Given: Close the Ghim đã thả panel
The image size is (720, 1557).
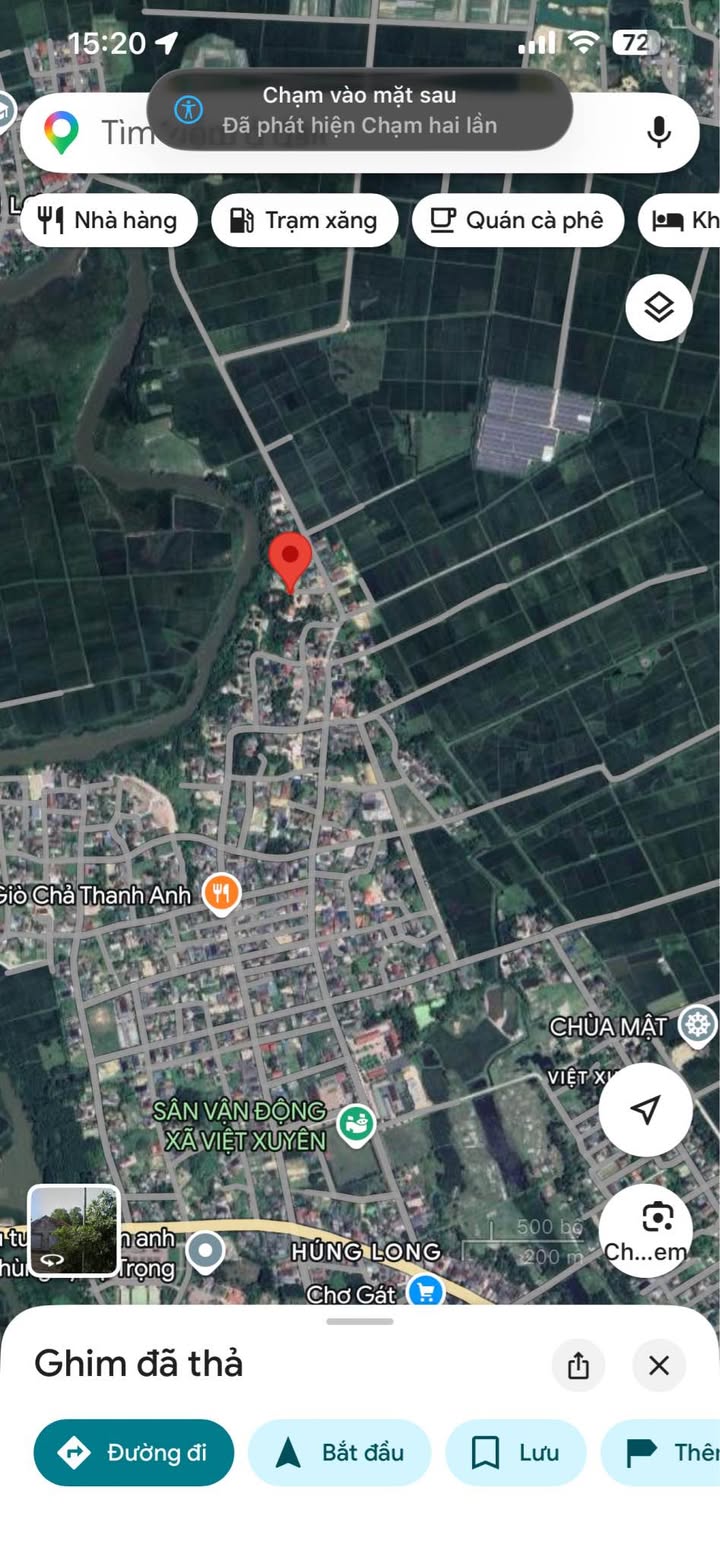Looking at the screenshot, I should click(659, 1365).
